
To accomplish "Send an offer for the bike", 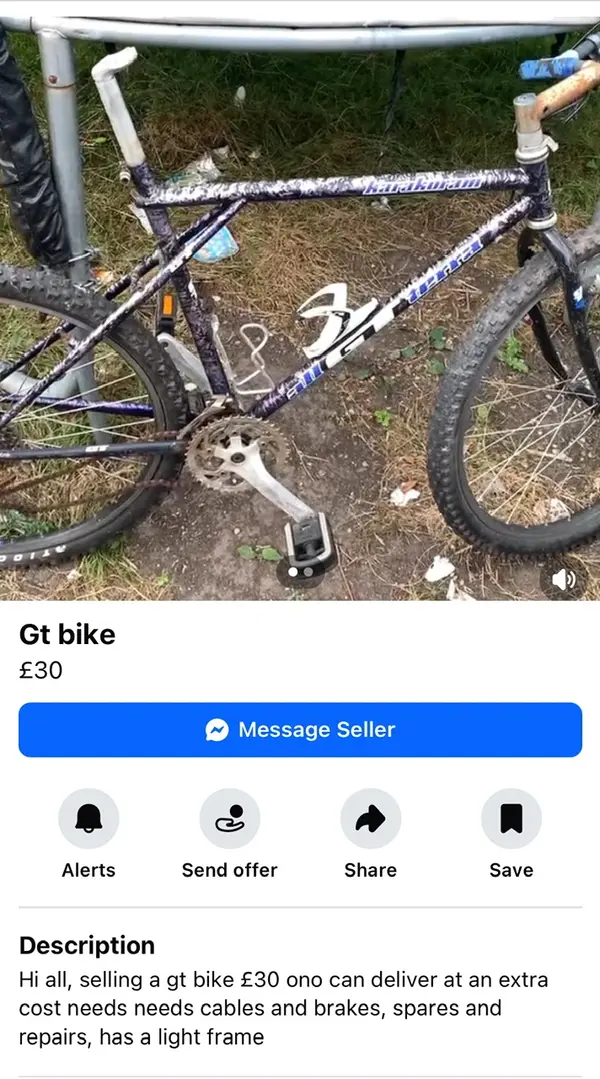I will point(230,819).
